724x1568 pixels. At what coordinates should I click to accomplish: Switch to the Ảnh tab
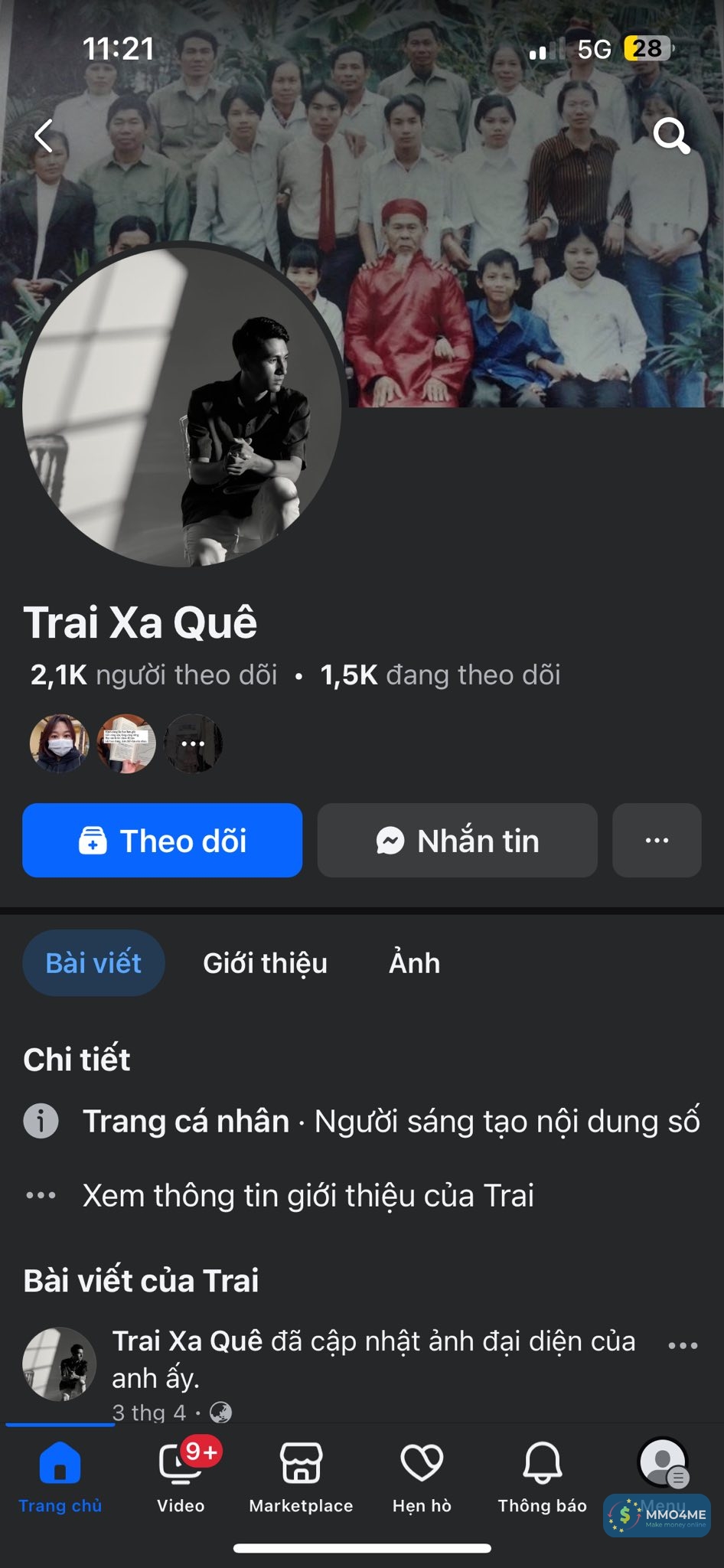click(414, 963)
